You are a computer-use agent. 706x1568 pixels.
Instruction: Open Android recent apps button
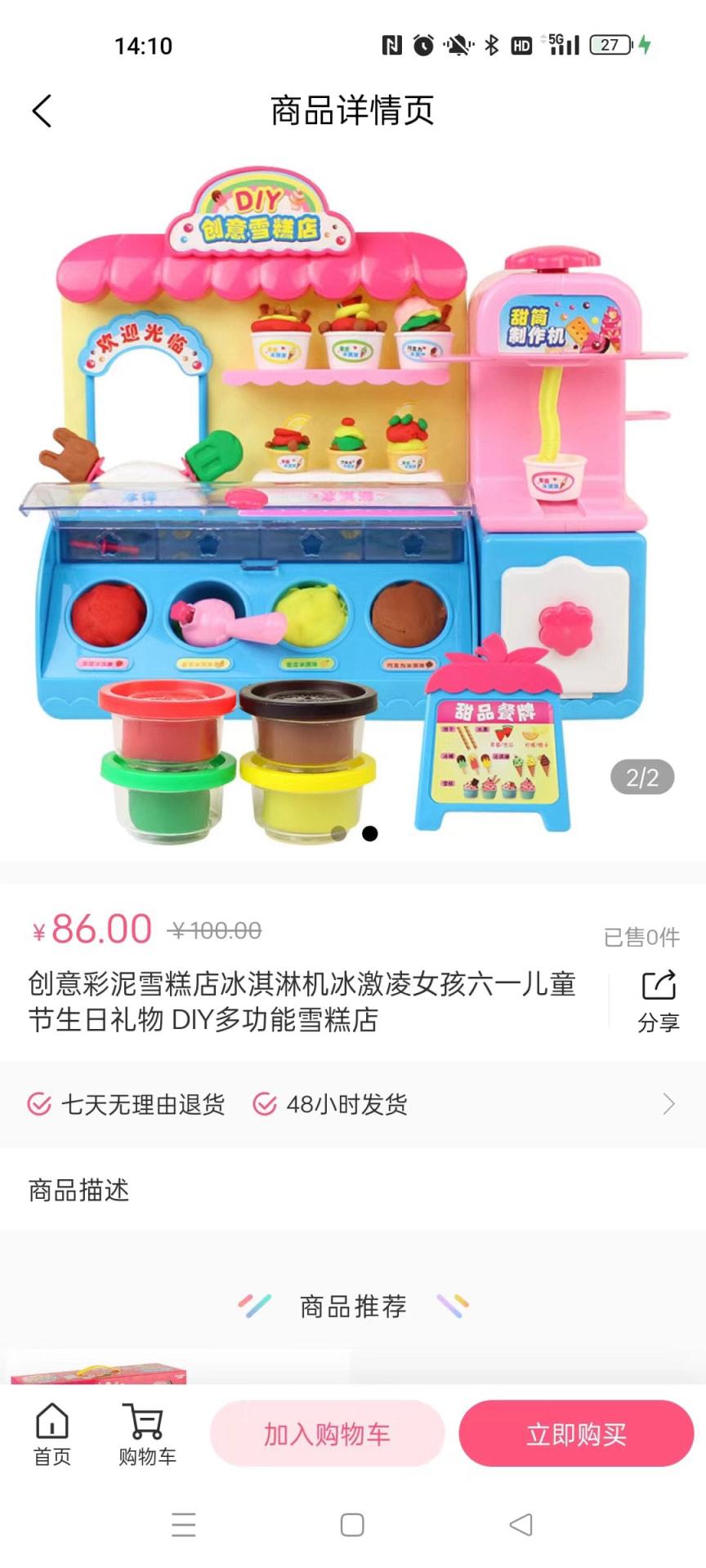tap(184, 1526)
